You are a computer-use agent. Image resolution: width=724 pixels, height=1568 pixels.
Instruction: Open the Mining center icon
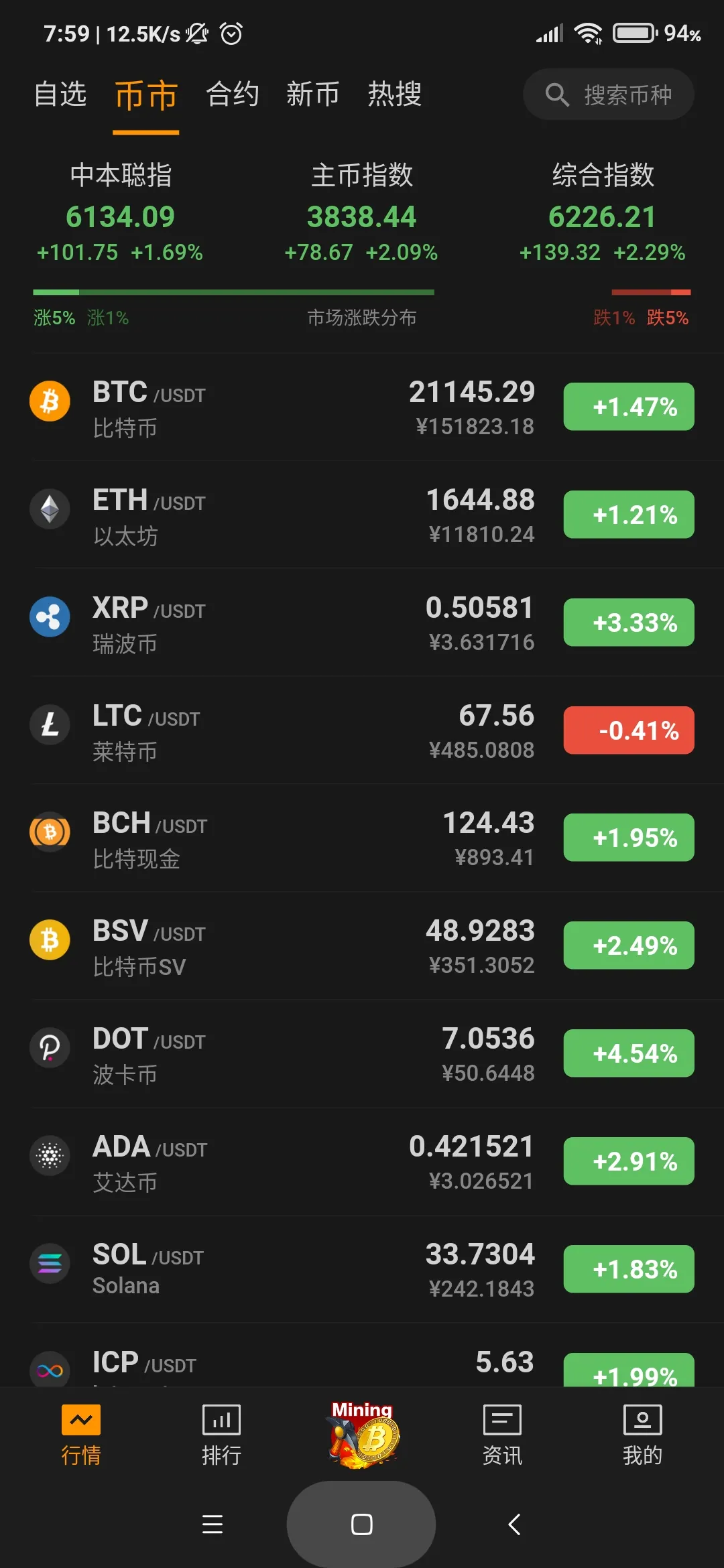click(363, 1434)
